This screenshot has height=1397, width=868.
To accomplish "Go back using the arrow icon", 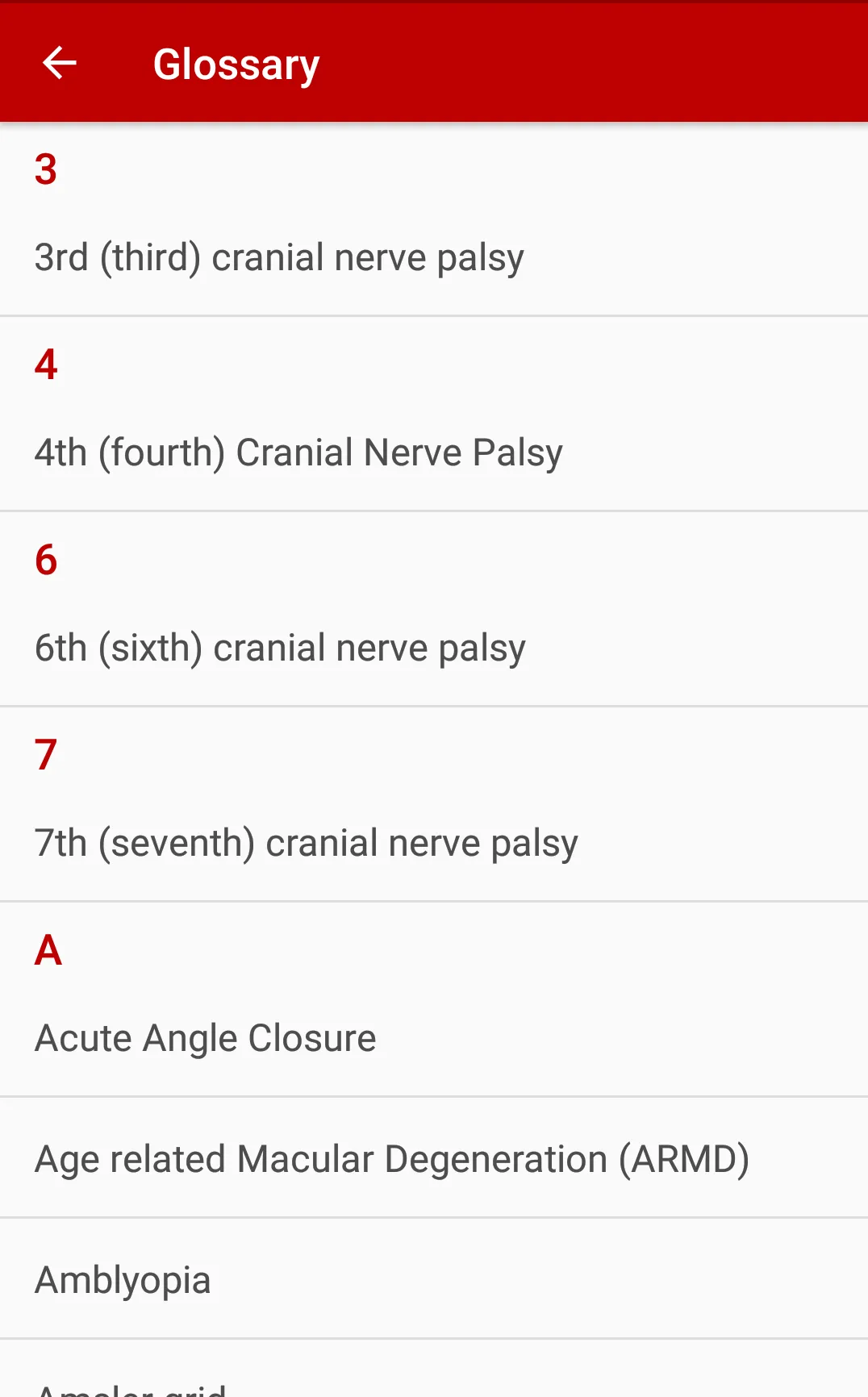I will tap(59, 63).
